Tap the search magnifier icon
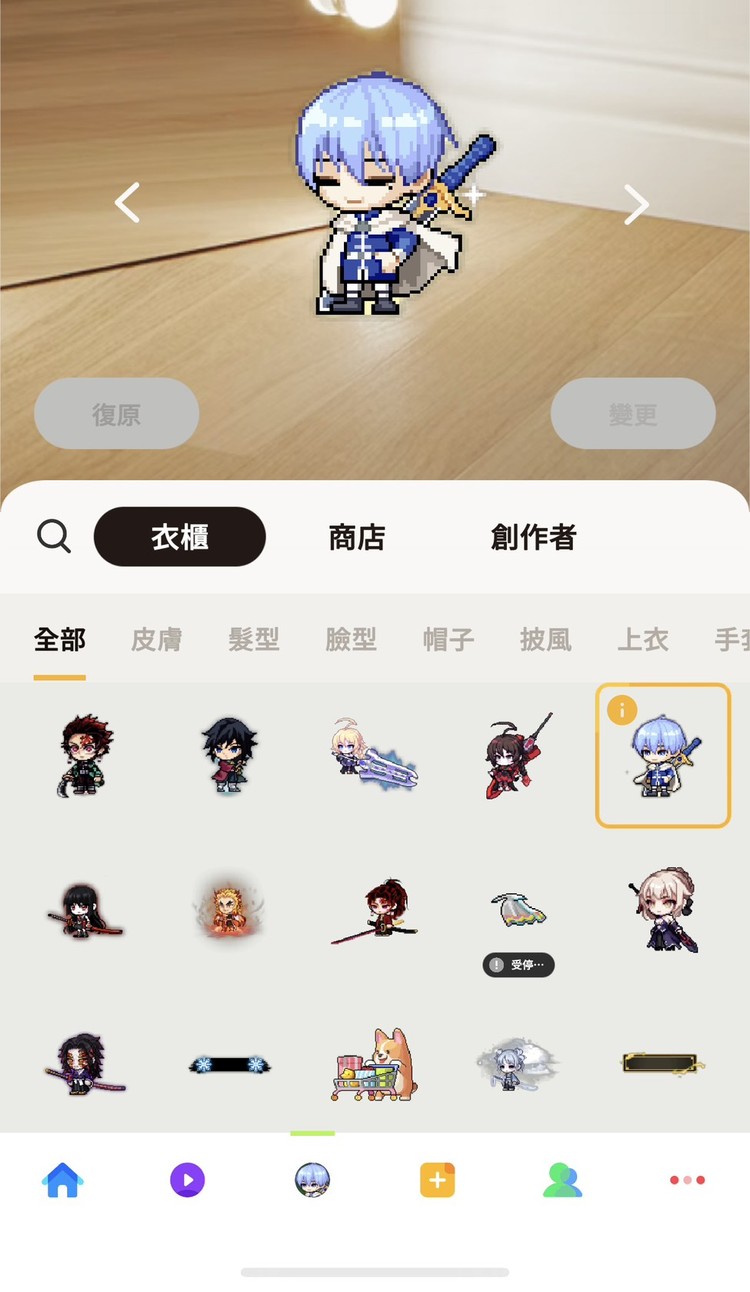The width and height of the screenshot is (750, 1292). [x=54, y=536]
